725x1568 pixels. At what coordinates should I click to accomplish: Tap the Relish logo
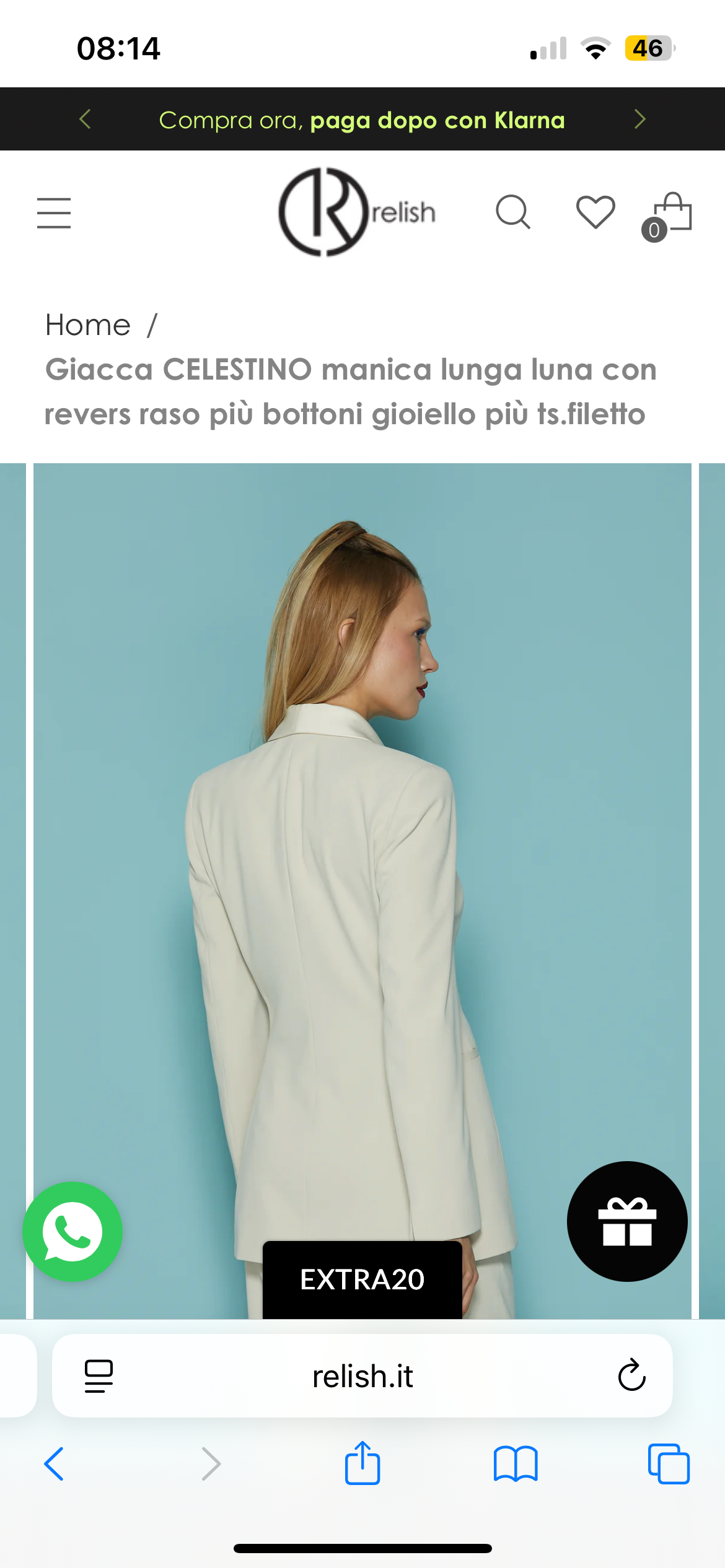pos(356,212)
